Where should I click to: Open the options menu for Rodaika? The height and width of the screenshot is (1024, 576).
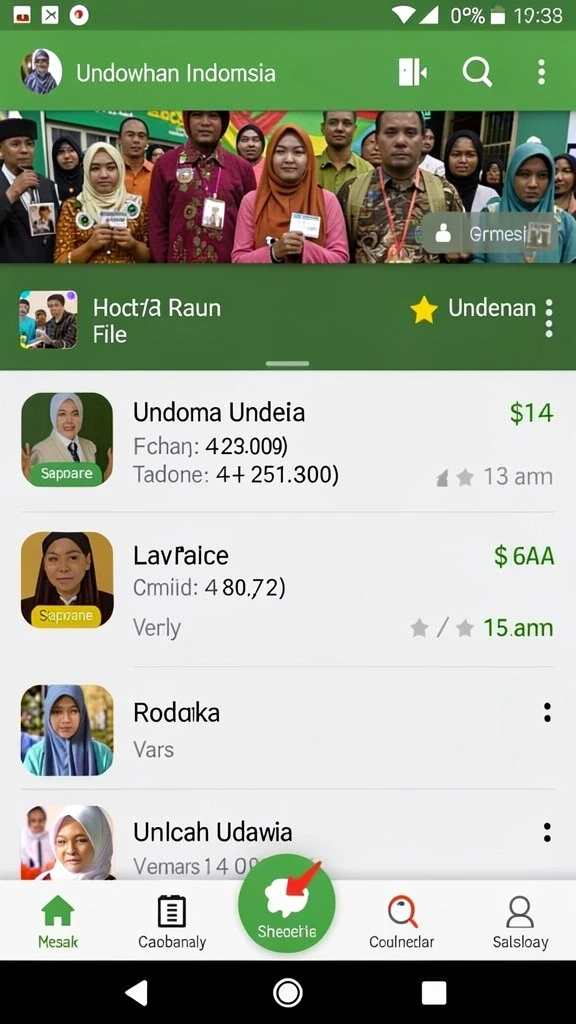coord(547,712)
